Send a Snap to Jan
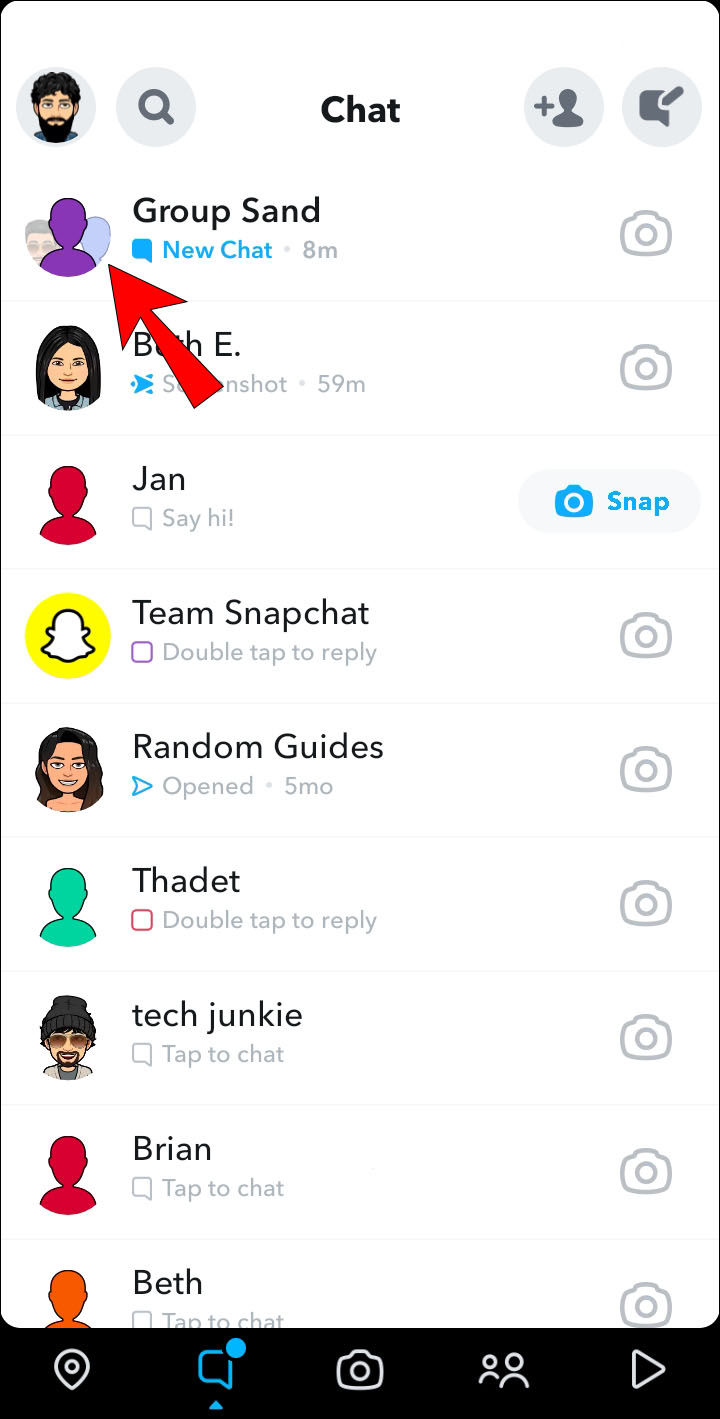This screenshot has height=1419, width=720. (x=612, y=501)
